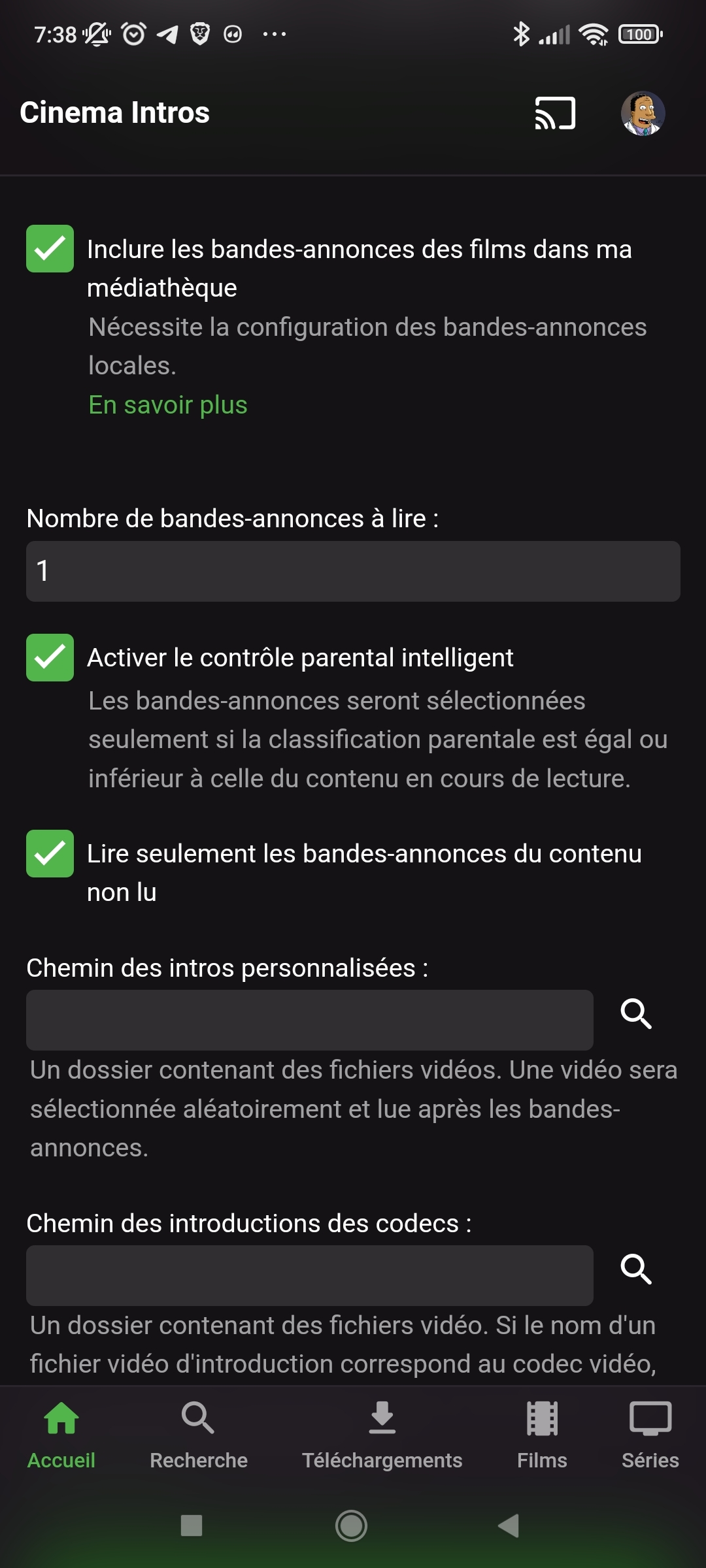Browse folder for Chemin des intros personnalisées
Viewport: 706px width, 1568px height.
(636, 1013)
